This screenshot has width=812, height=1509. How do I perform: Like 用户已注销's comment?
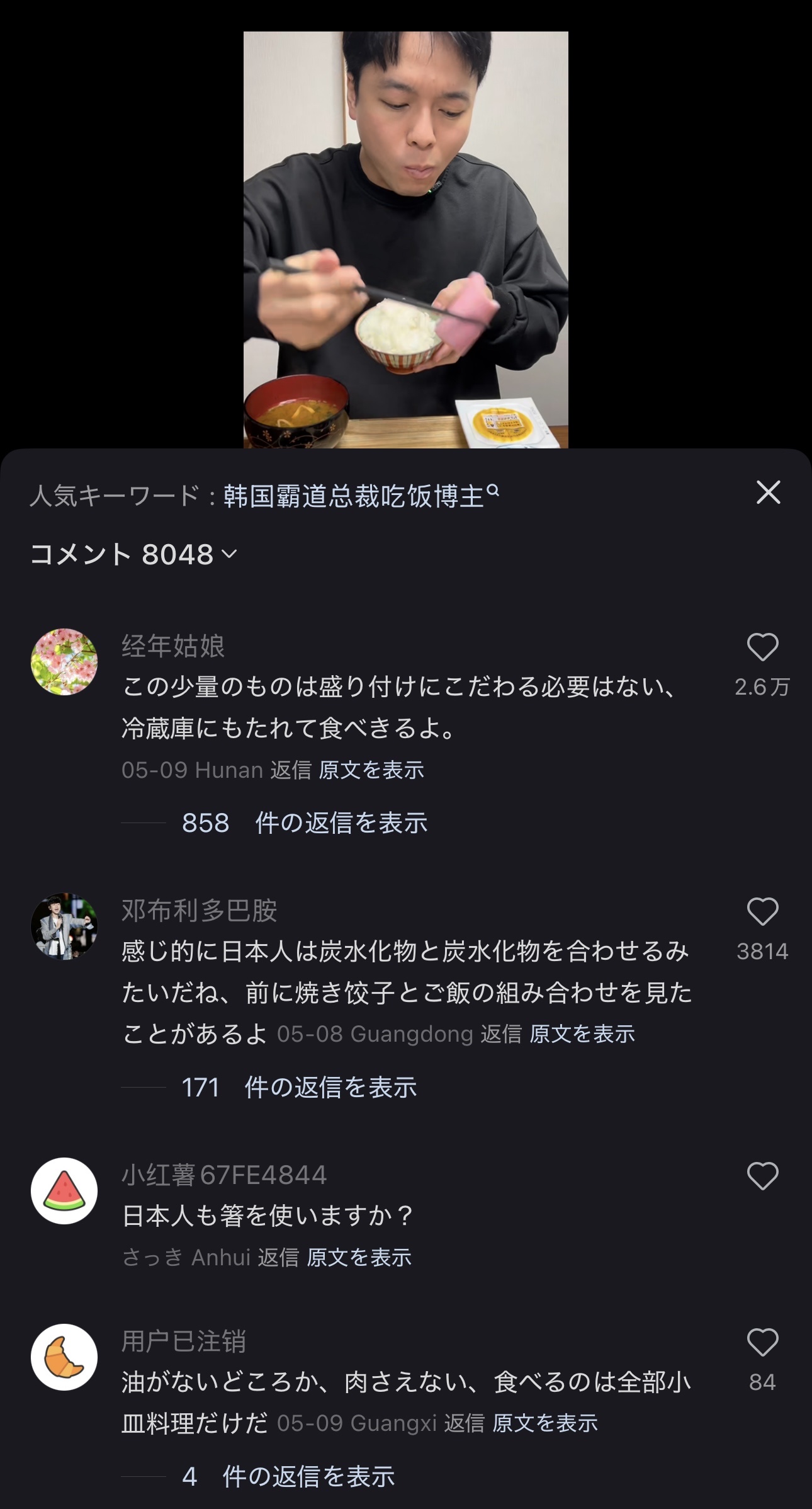coord(762,1343)
